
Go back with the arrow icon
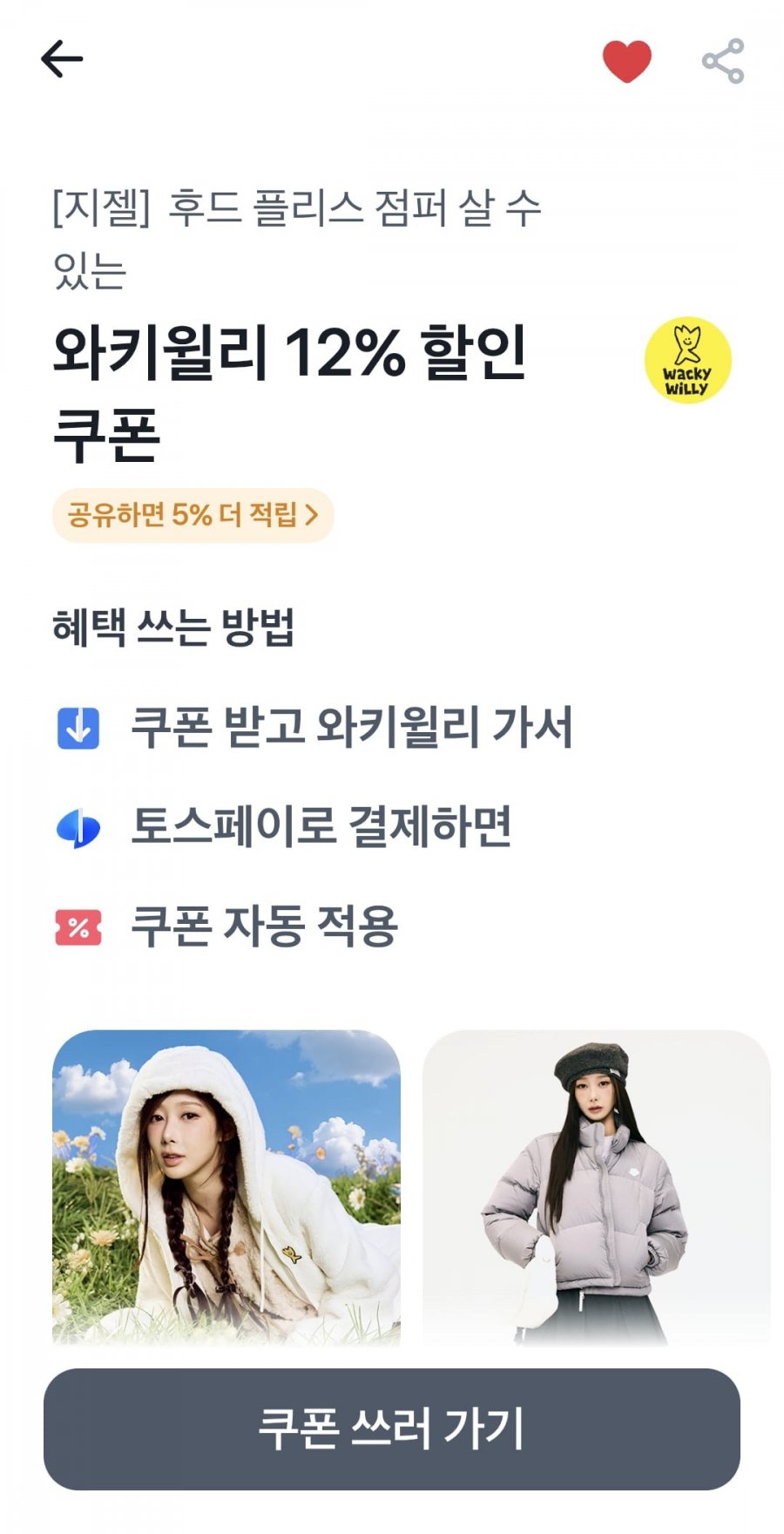62,59
